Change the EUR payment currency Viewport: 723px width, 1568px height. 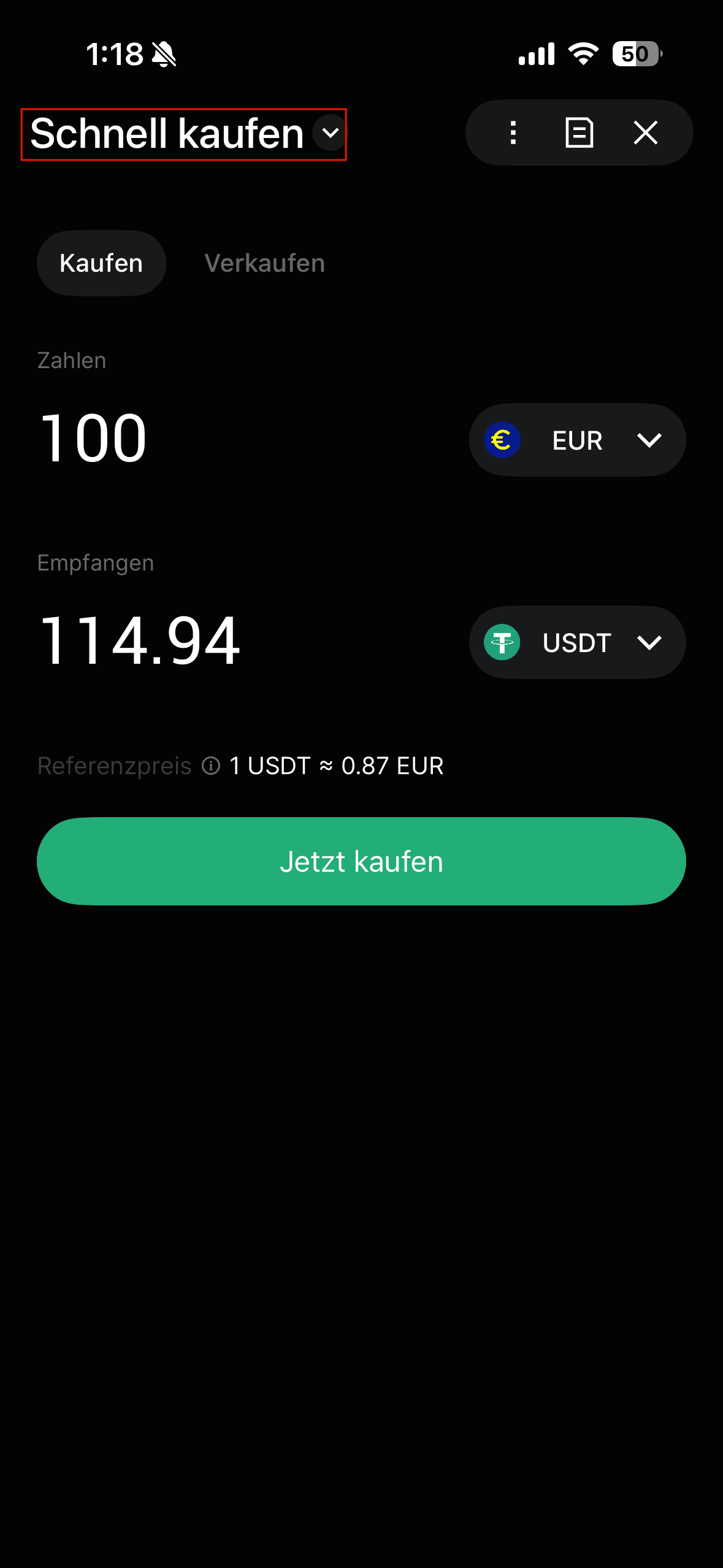click(577, 440)
